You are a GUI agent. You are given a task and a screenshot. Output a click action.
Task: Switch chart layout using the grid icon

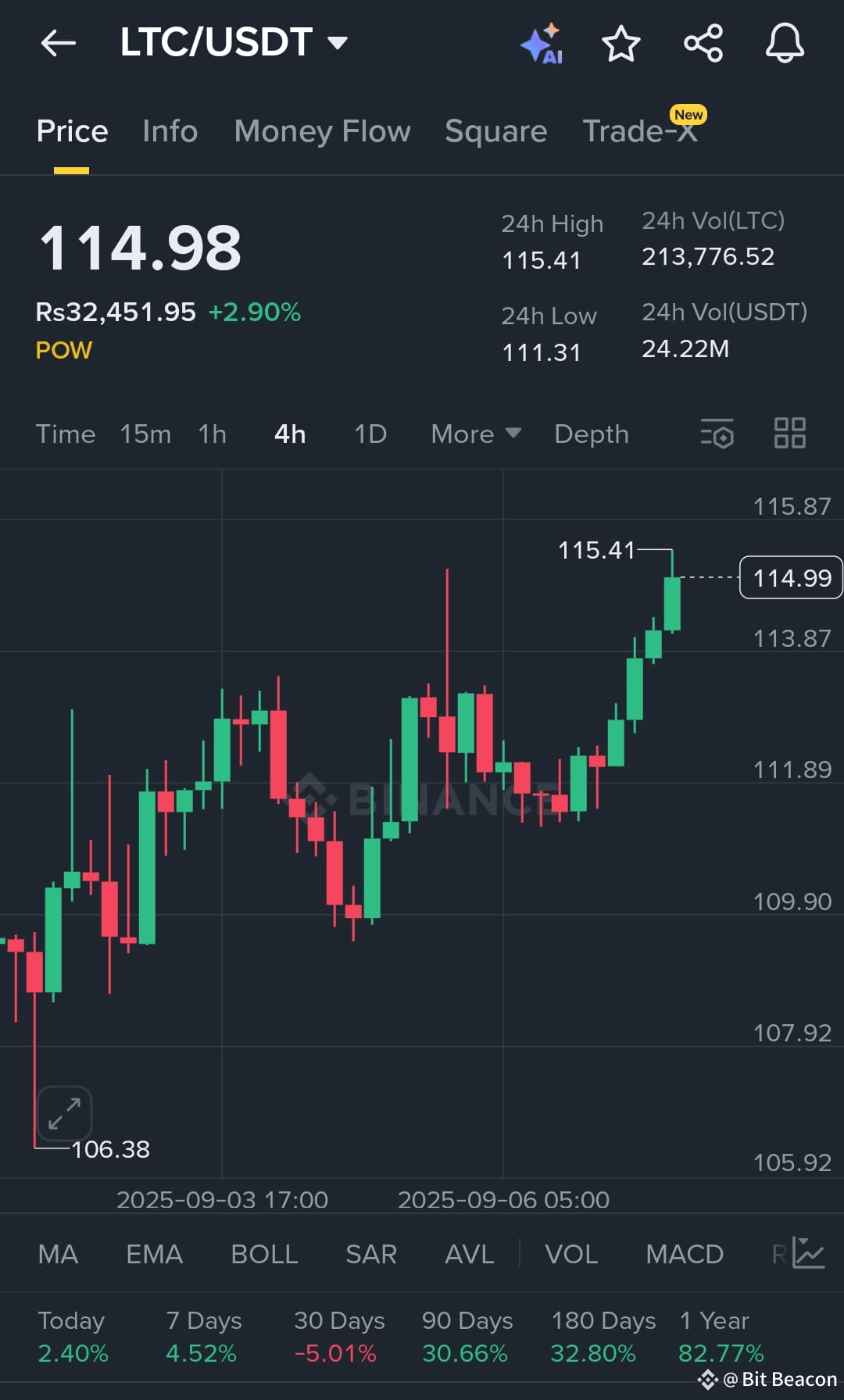pos(789,432)
